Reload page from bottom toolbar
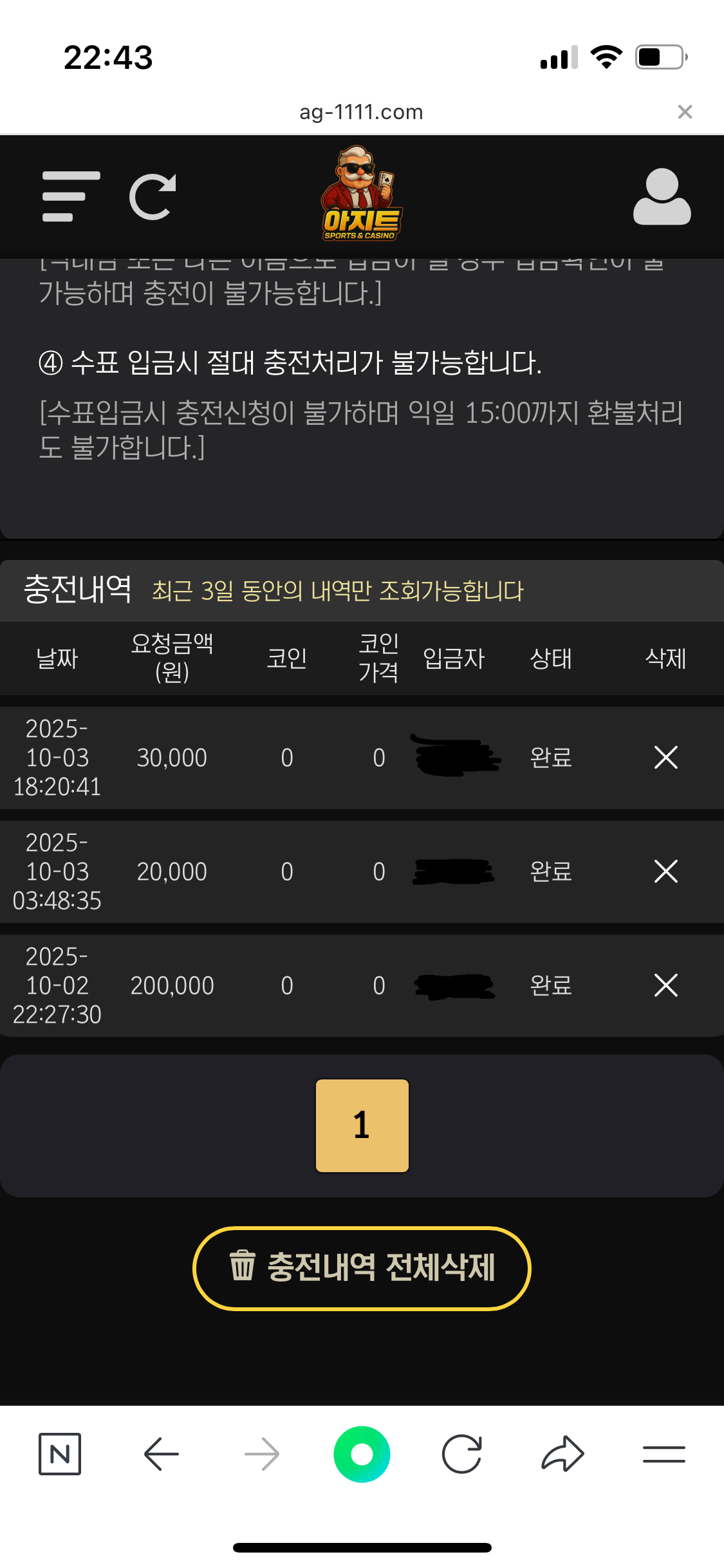Screen dimensions: 724x1568 coord(462,1454)
